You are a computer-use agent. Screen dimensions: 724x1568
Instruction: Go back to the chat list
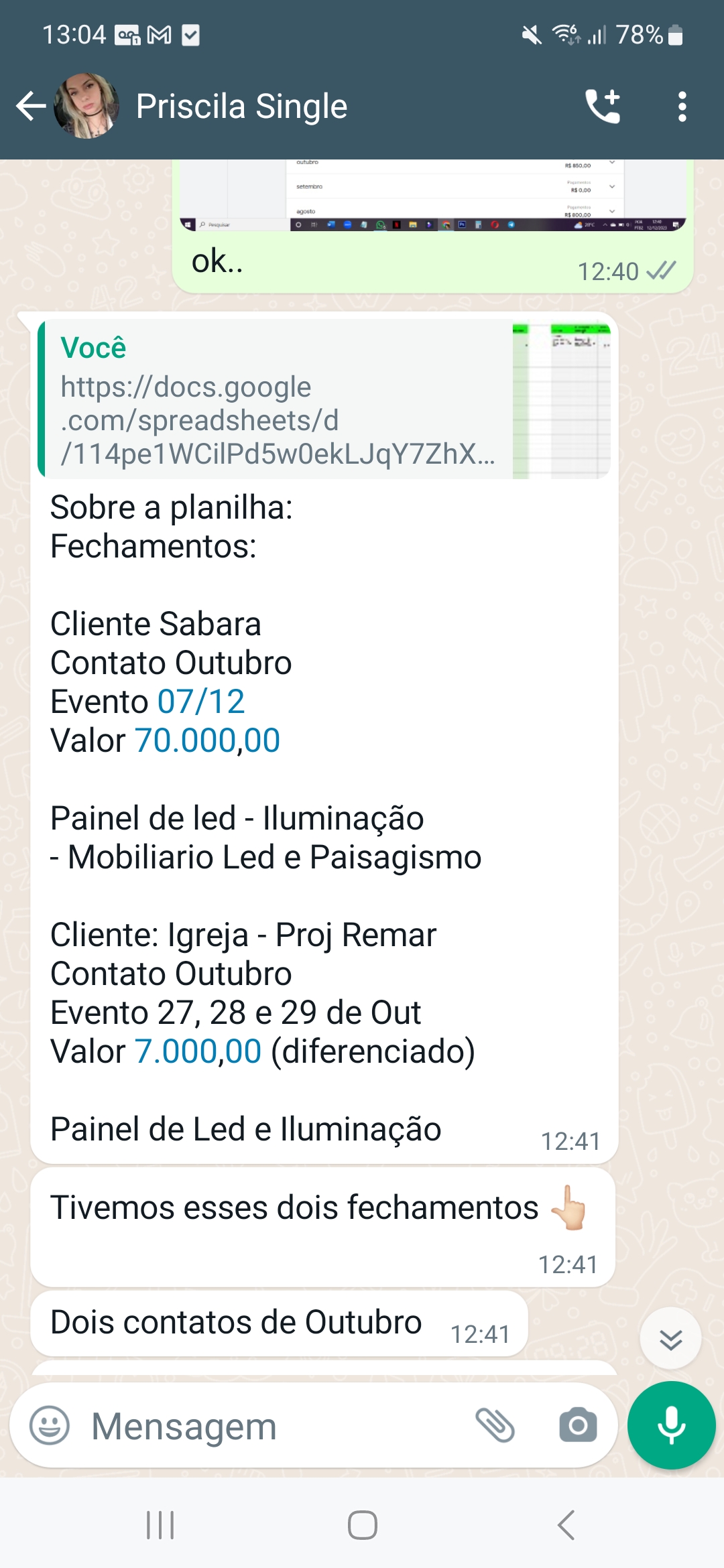point(30,105)
